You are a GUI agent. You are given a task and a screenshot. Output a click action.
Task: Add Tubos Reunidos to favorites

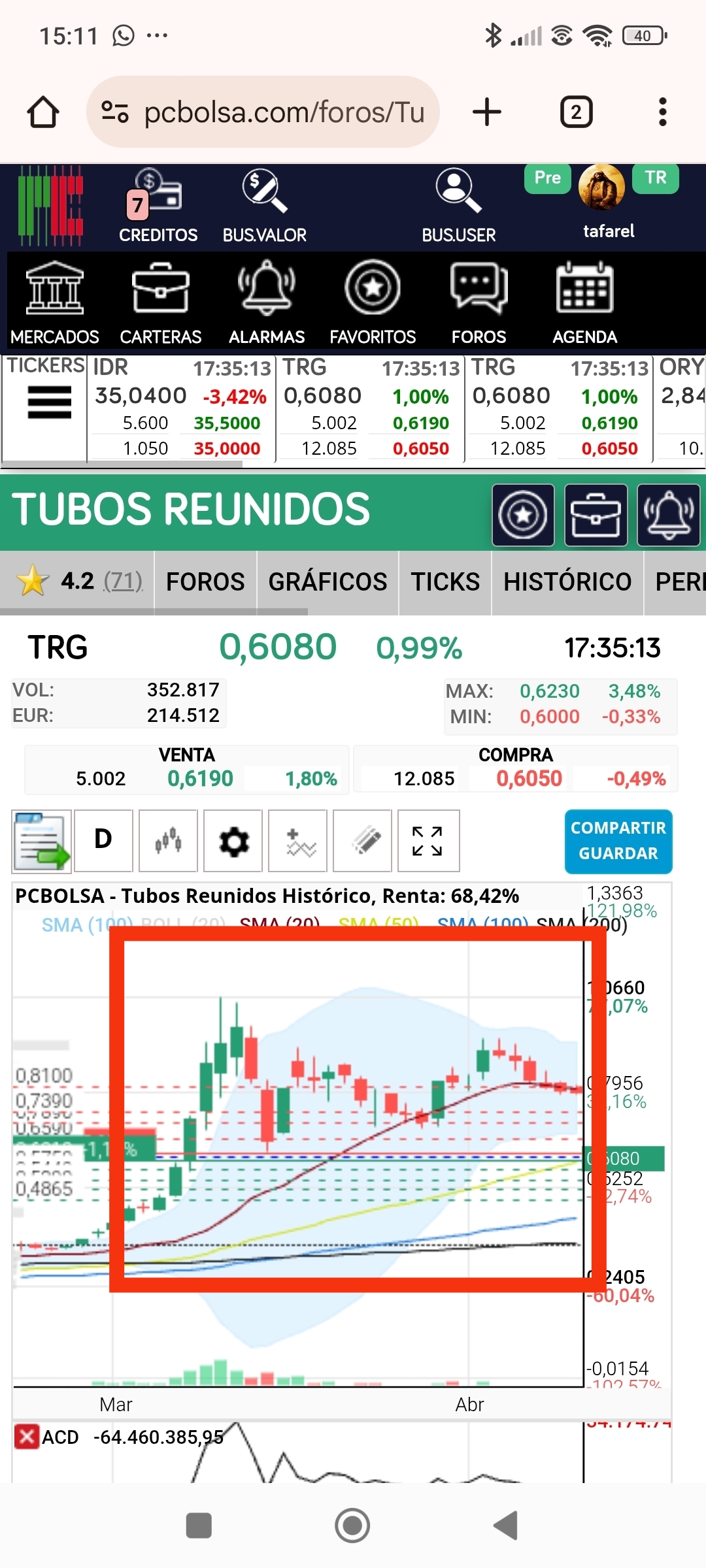523,515
